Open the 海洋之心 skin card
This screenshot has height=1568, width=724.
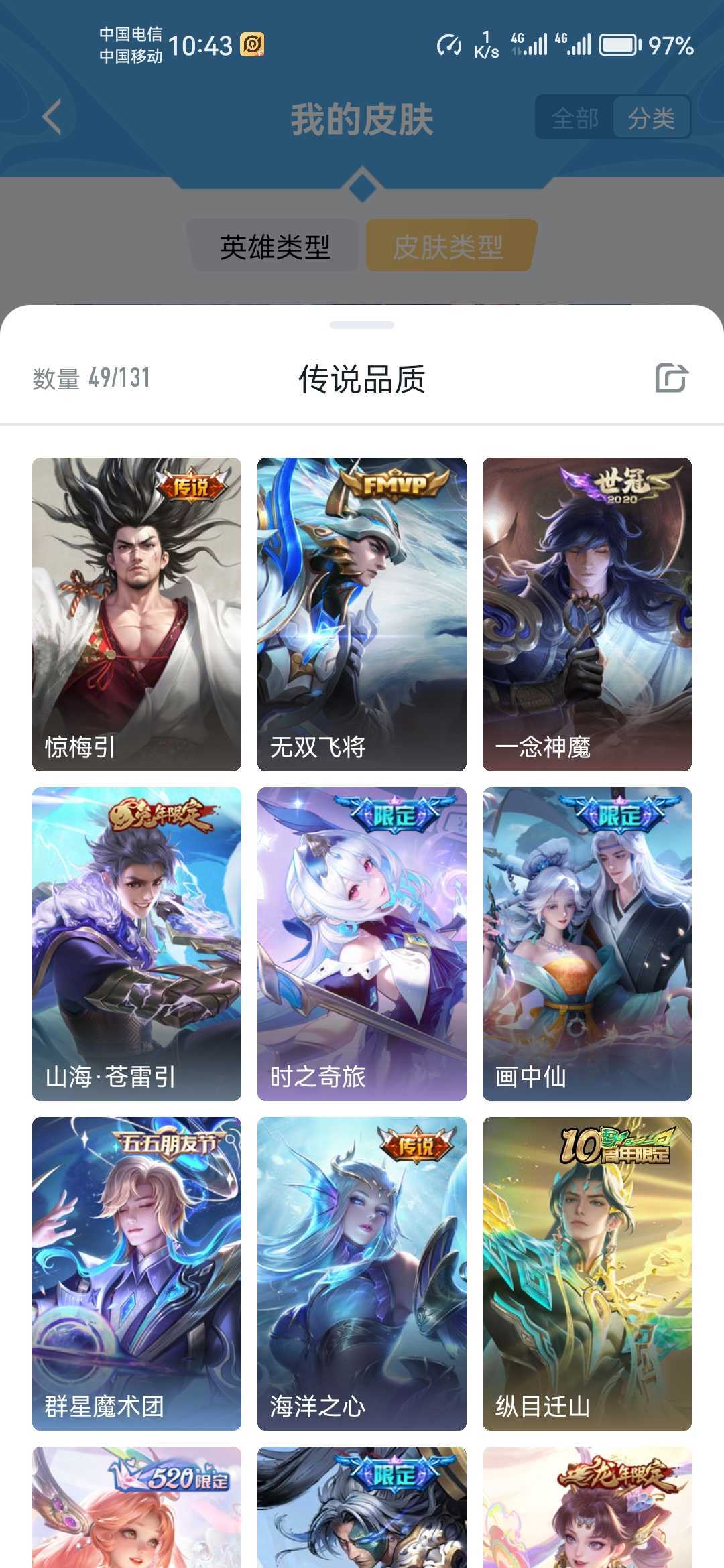[362, 1274]
